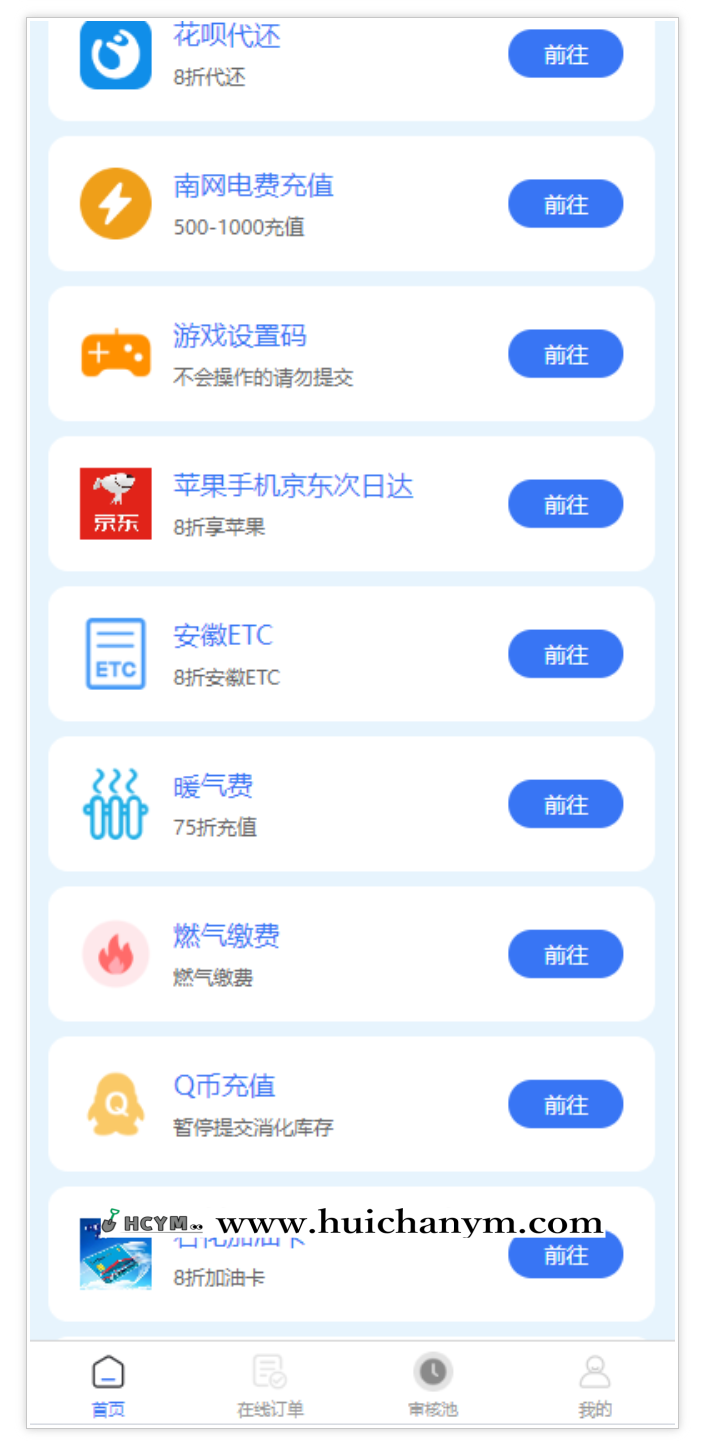Open the 京东 app icon
This screenshot has width=721, height=1444.
pyautogui.click(x=115, y=503)
